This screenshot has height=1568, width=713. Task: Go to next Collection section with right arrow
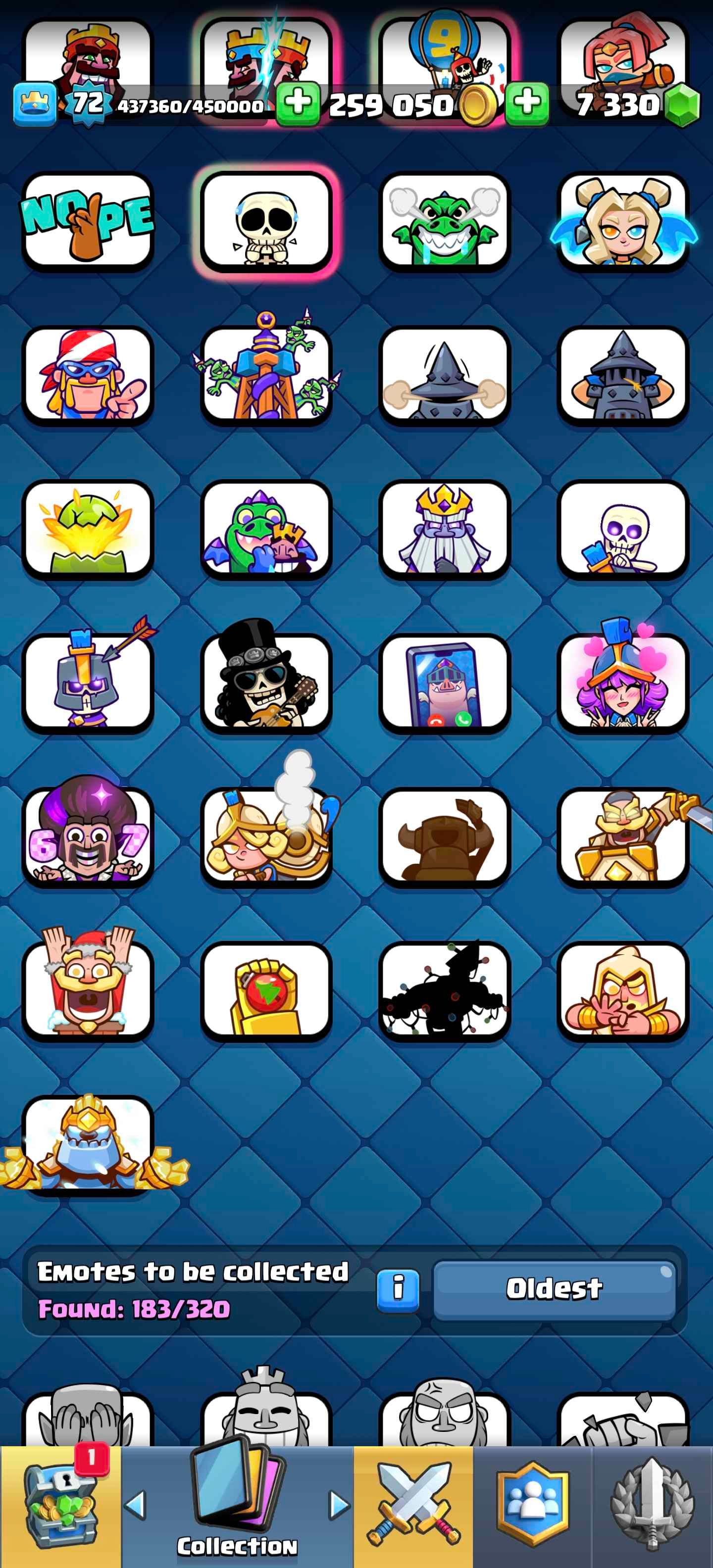pyautogui.click(x=339, y=1505)
